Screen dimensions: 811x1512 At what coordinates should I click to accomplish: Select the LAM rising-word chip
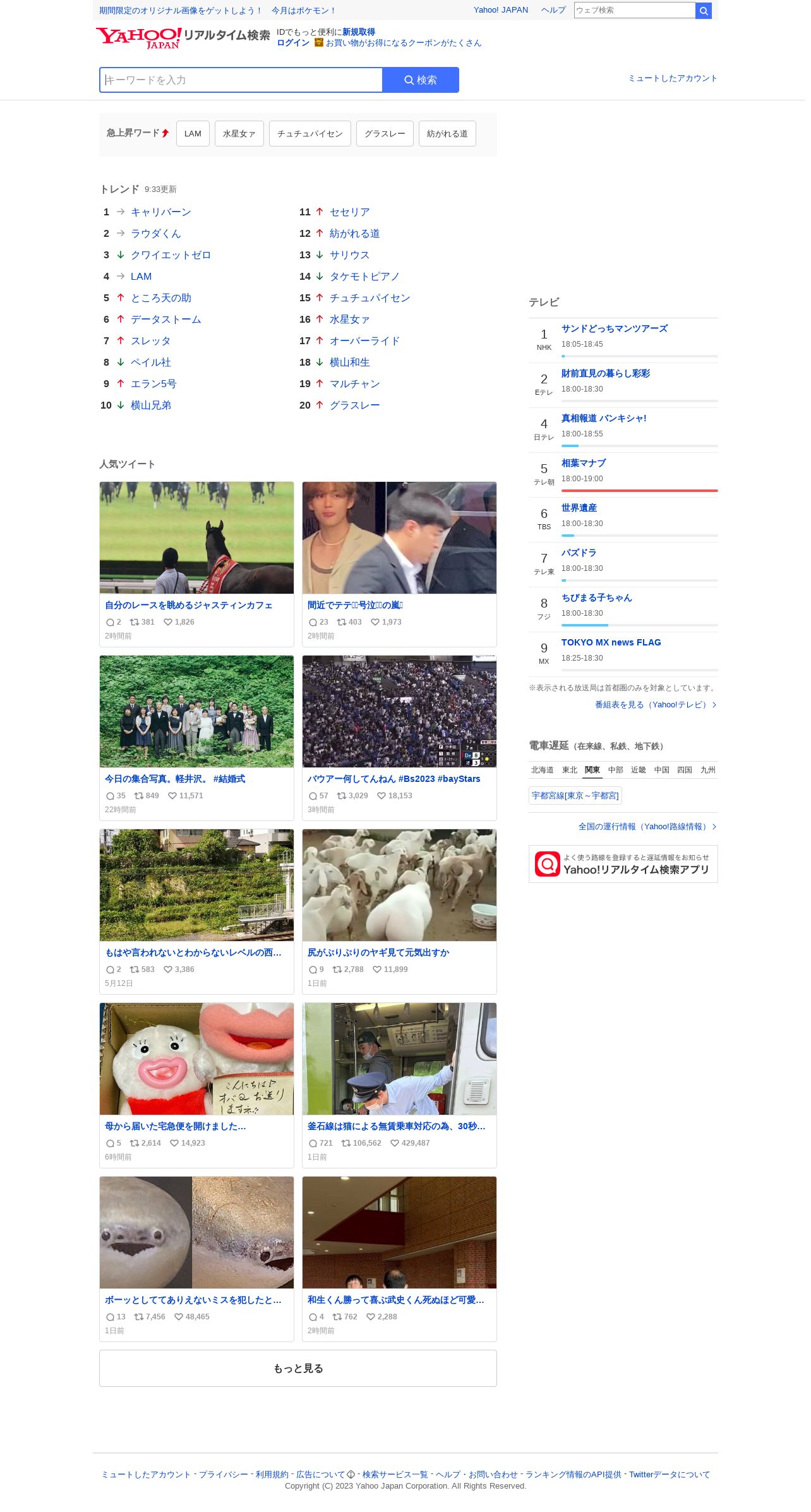click(193, 134)
